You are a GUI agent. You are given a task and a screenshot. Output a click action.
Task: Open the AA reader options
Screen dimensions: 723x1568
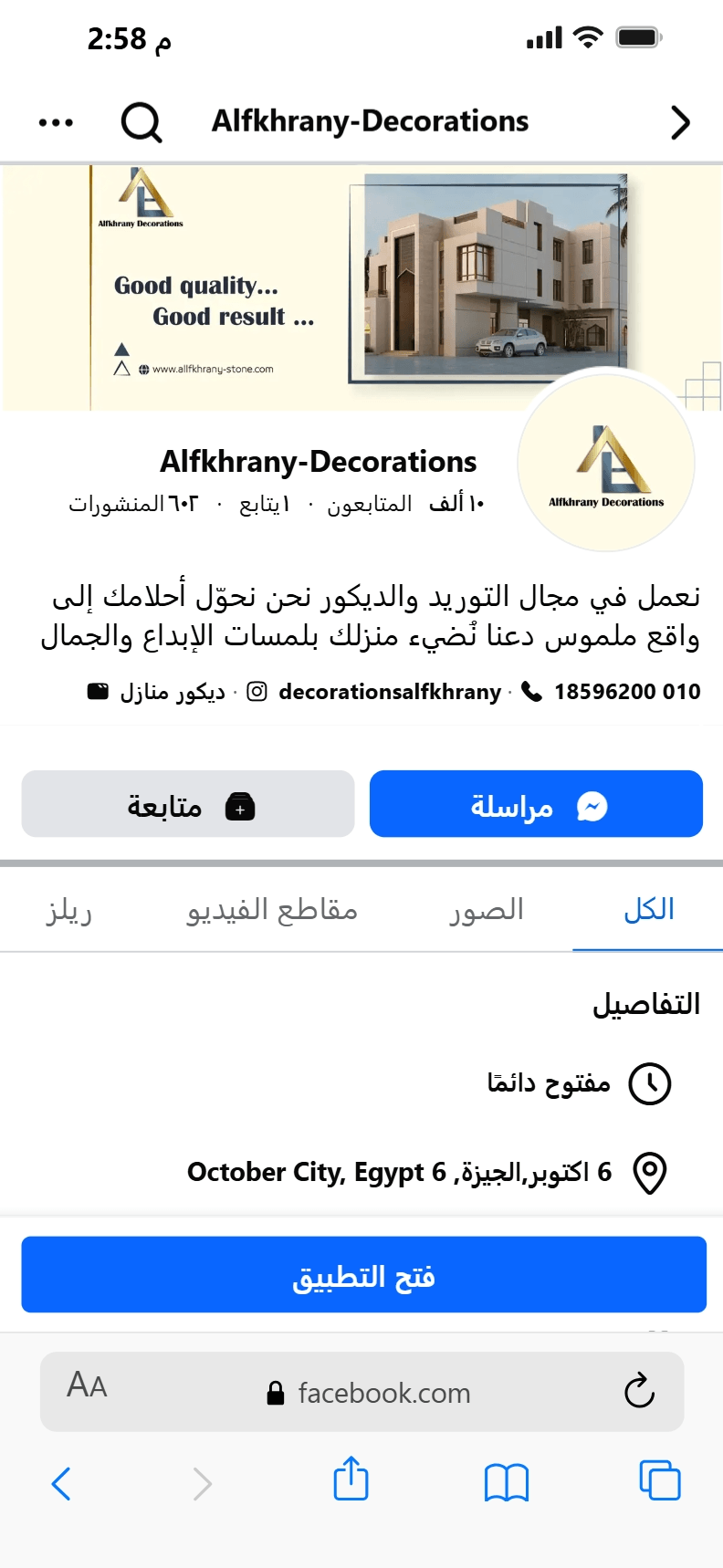(87, 1385)
